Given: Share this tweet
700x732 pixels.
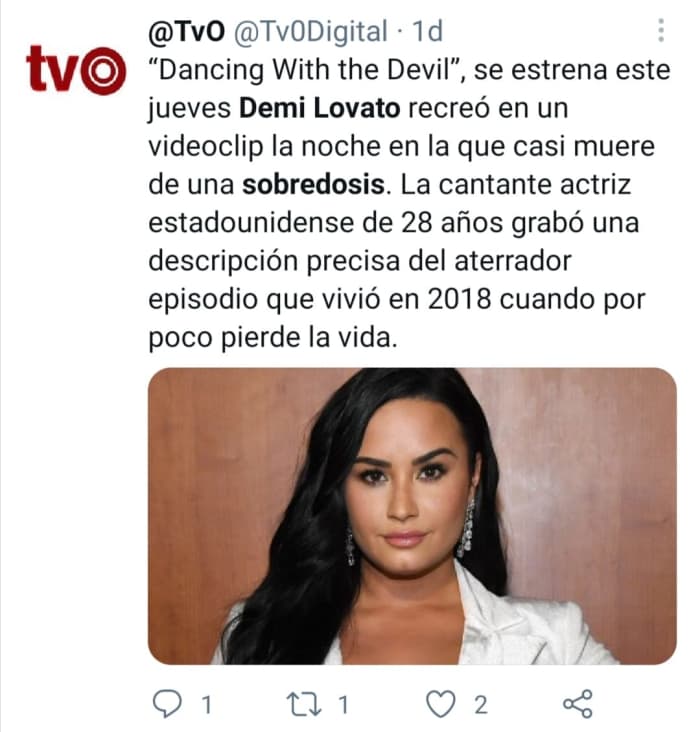Looking at the screenshot, I should (x=578, y=704).
